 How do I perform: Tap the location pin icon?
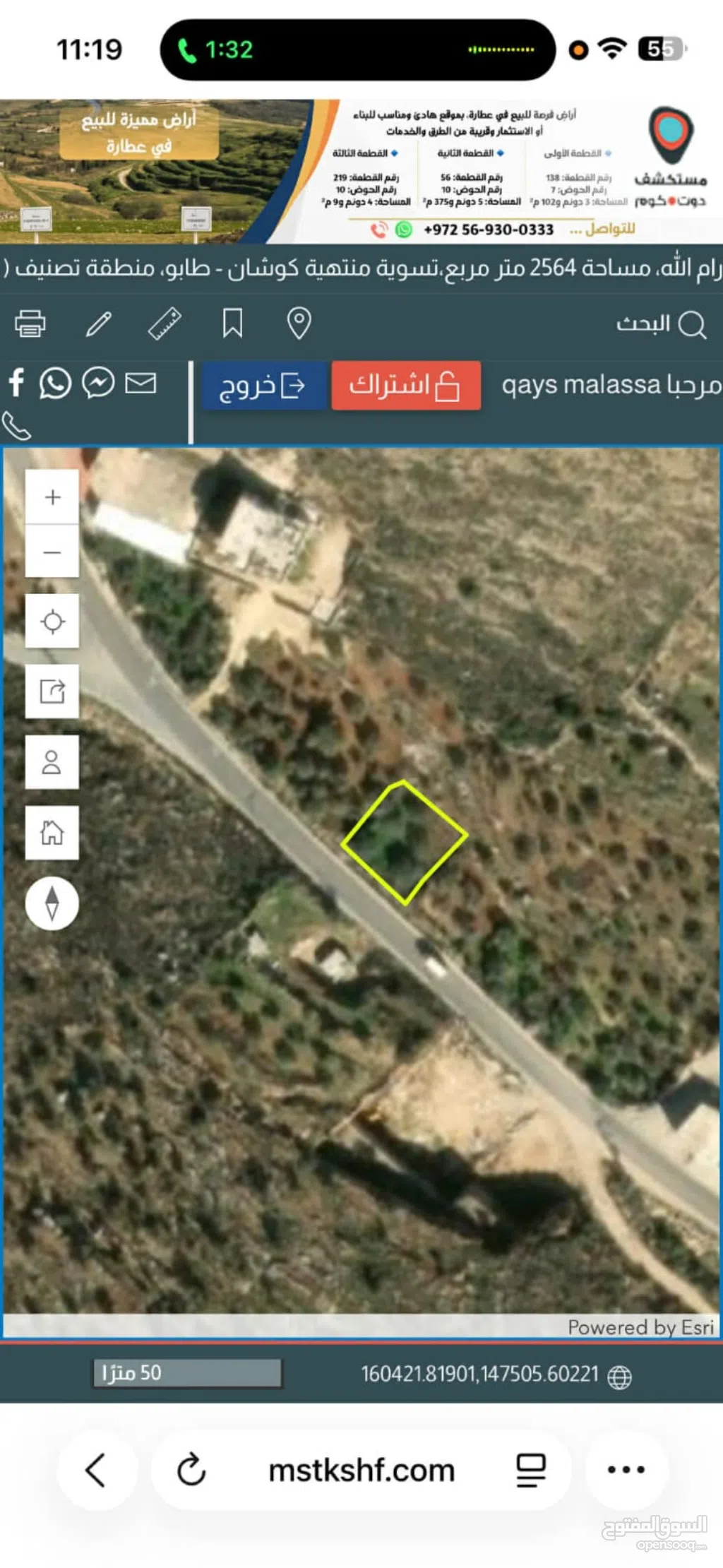click(x=299, y=323)
